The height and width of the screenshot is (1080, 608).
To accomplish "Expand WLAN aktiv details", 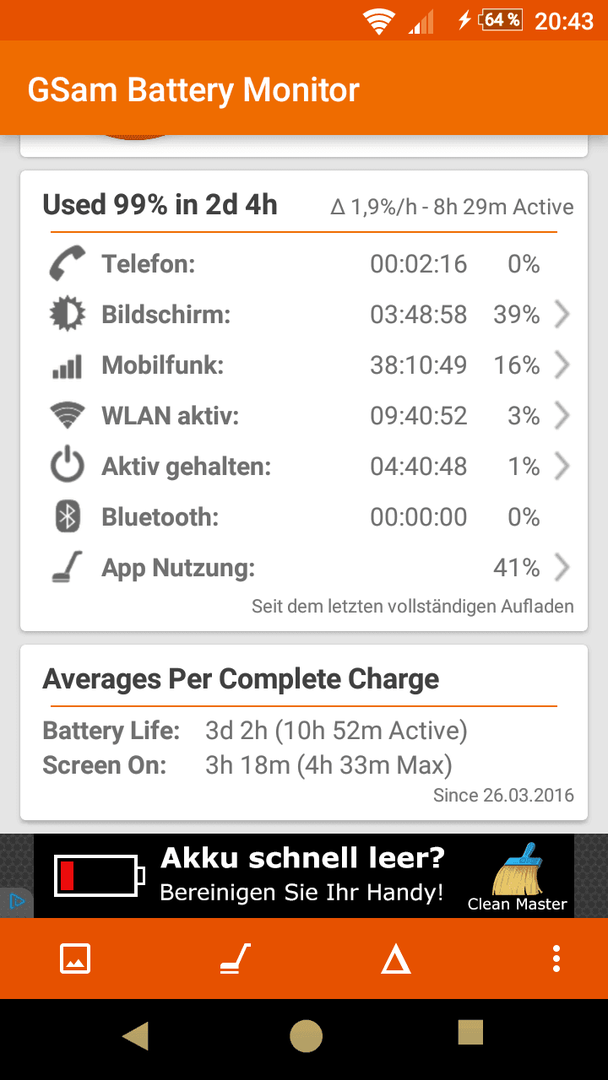I will tap(304, 416).
